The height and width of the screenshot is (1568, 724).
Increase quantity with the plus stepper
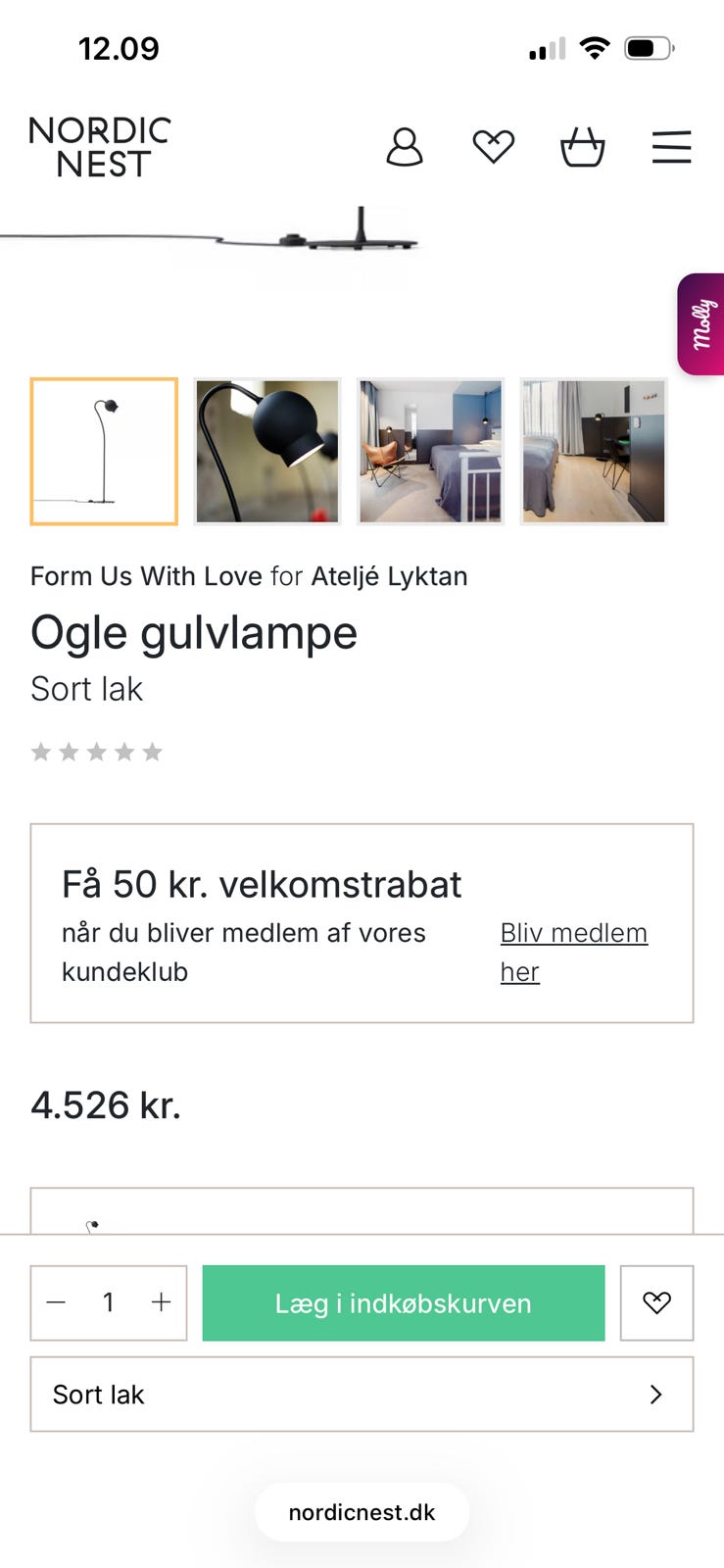(161, 1302)
